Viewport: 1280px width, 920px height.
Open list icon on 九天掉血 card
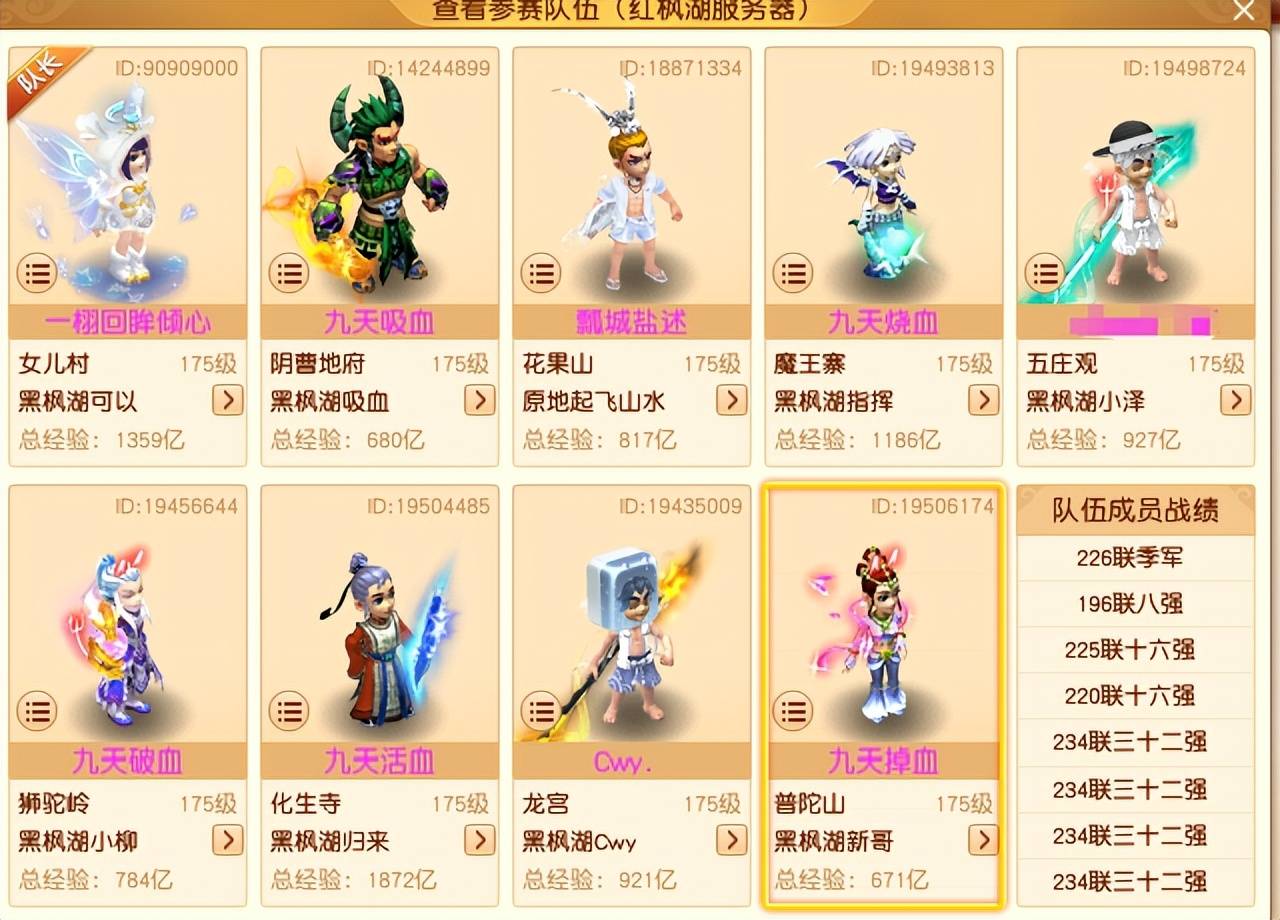[x=793, y=711]
